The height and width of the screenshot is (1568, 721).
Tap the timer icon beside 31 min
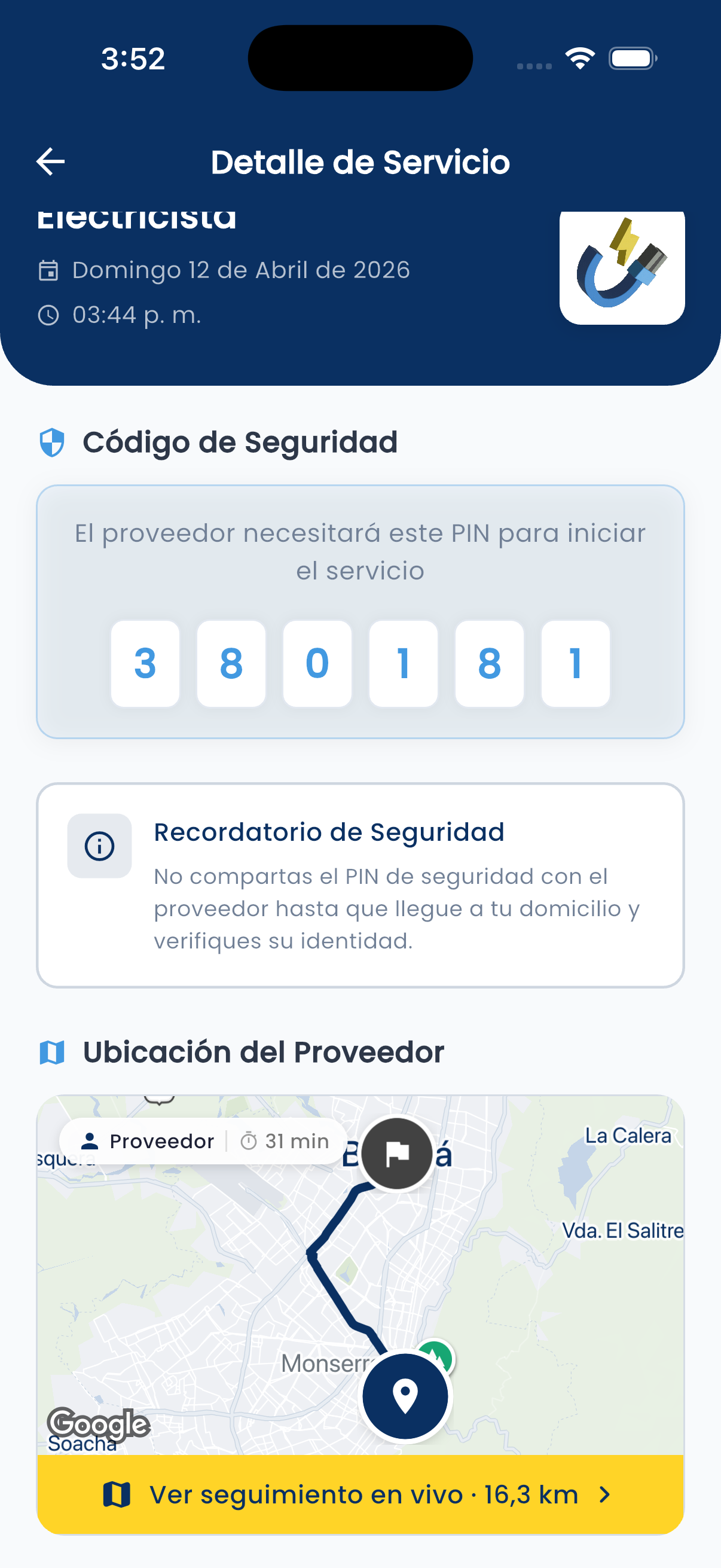point(248,1141)
